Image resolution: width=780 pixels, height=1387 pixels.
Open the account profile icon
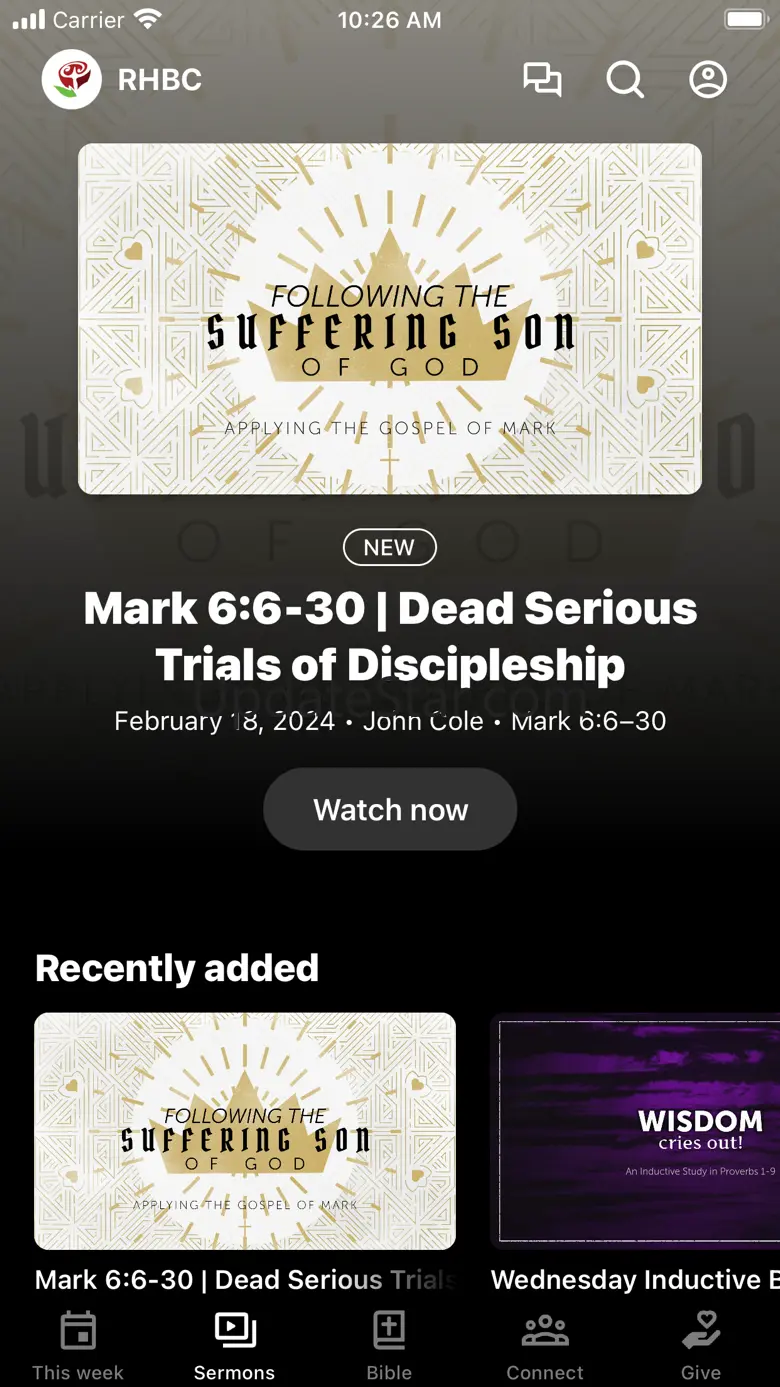click(708, 80)
